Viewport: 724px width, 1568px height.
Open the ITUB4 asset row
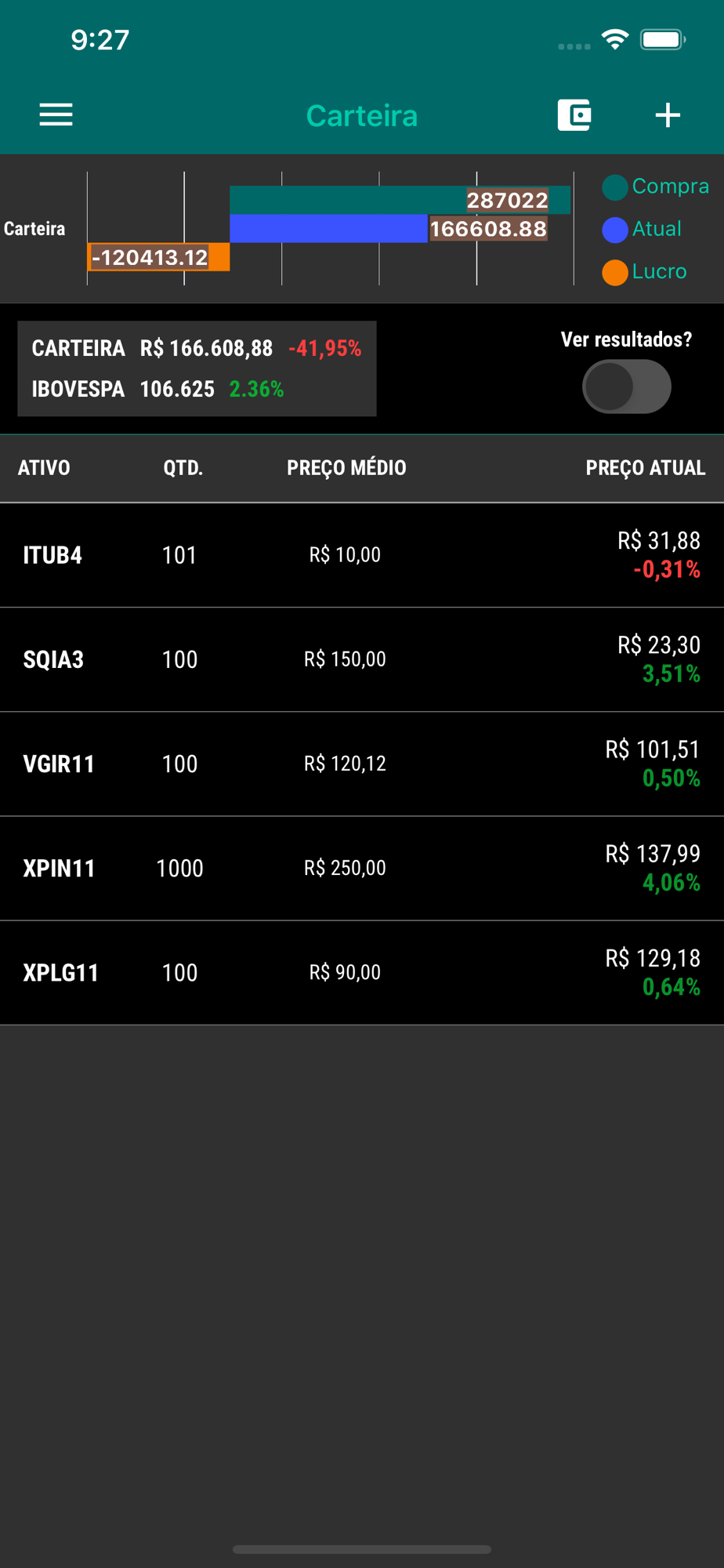(x=362, y=555)
